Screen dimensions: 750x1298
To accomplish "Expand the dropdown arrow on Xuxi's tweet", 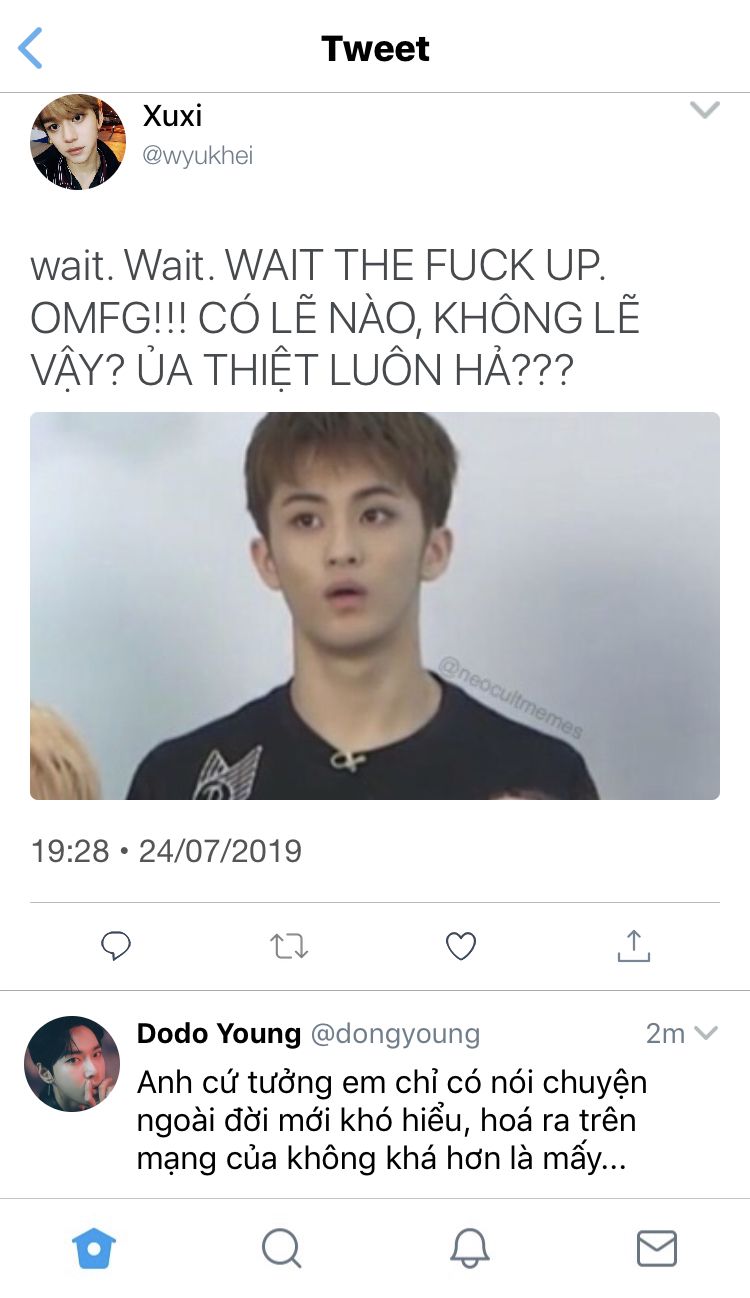I will [705, 110].
